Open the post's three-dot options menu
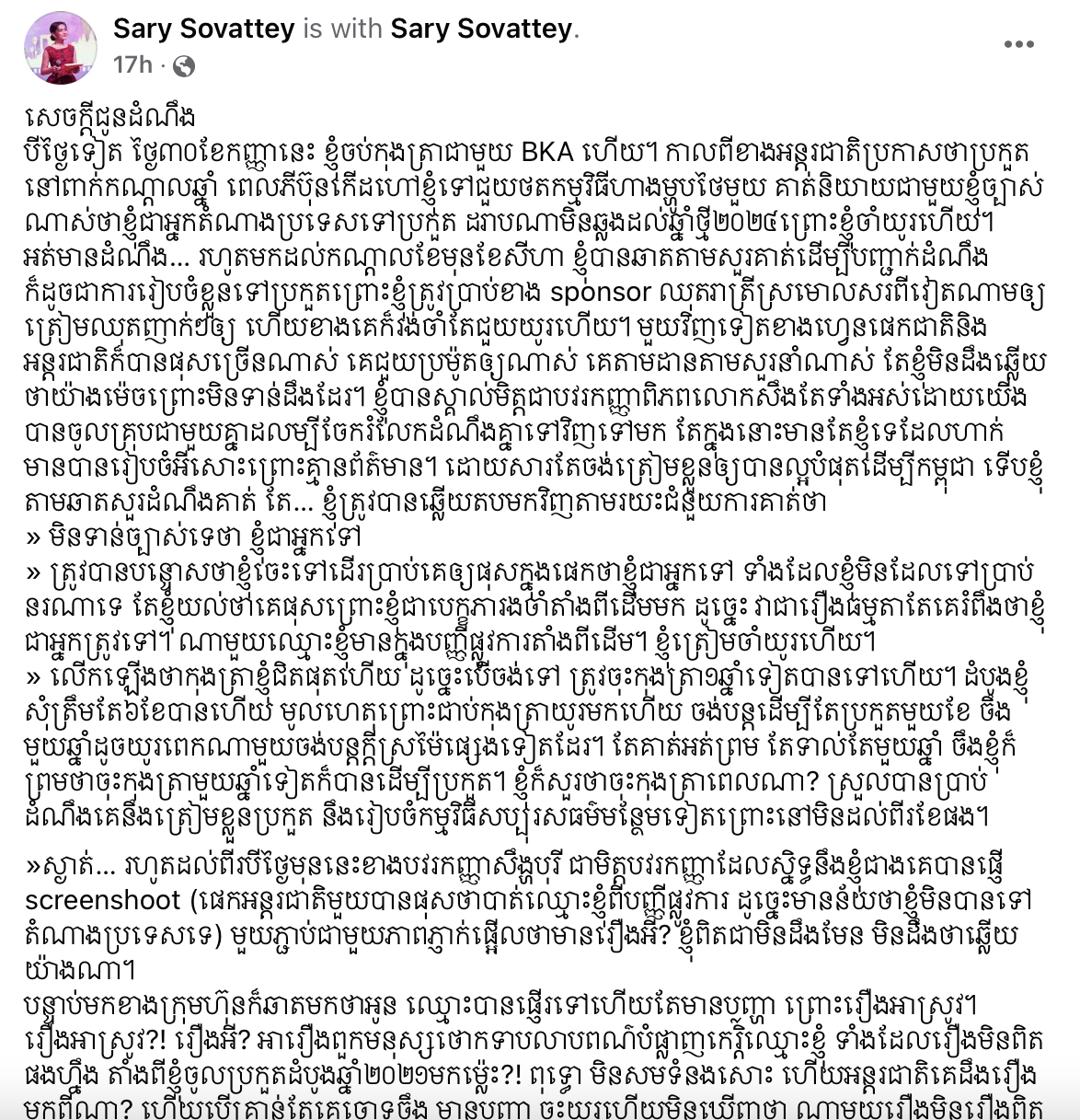1080x1120 pixels. point(1018,44)
